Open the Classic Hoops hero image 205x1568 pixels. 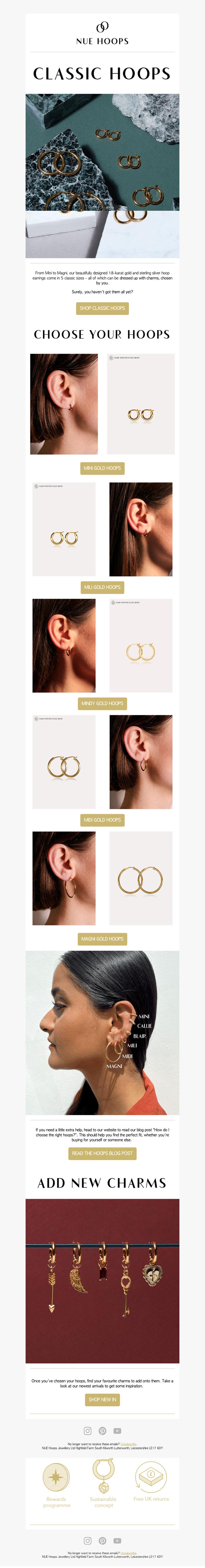[x=102, y=175]
